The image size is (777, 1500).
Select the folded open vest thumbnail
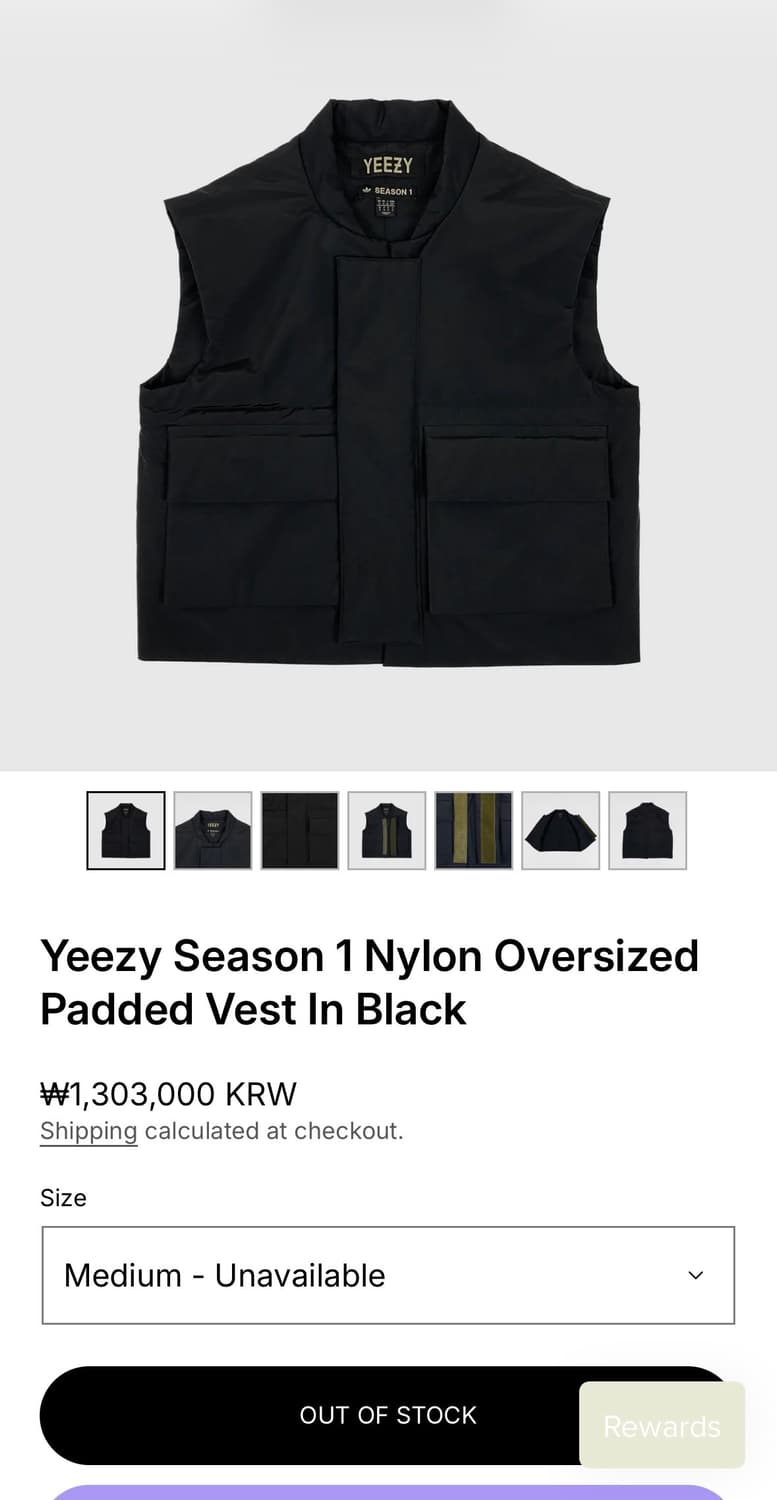pyautogui.click(x=560, y=830)
